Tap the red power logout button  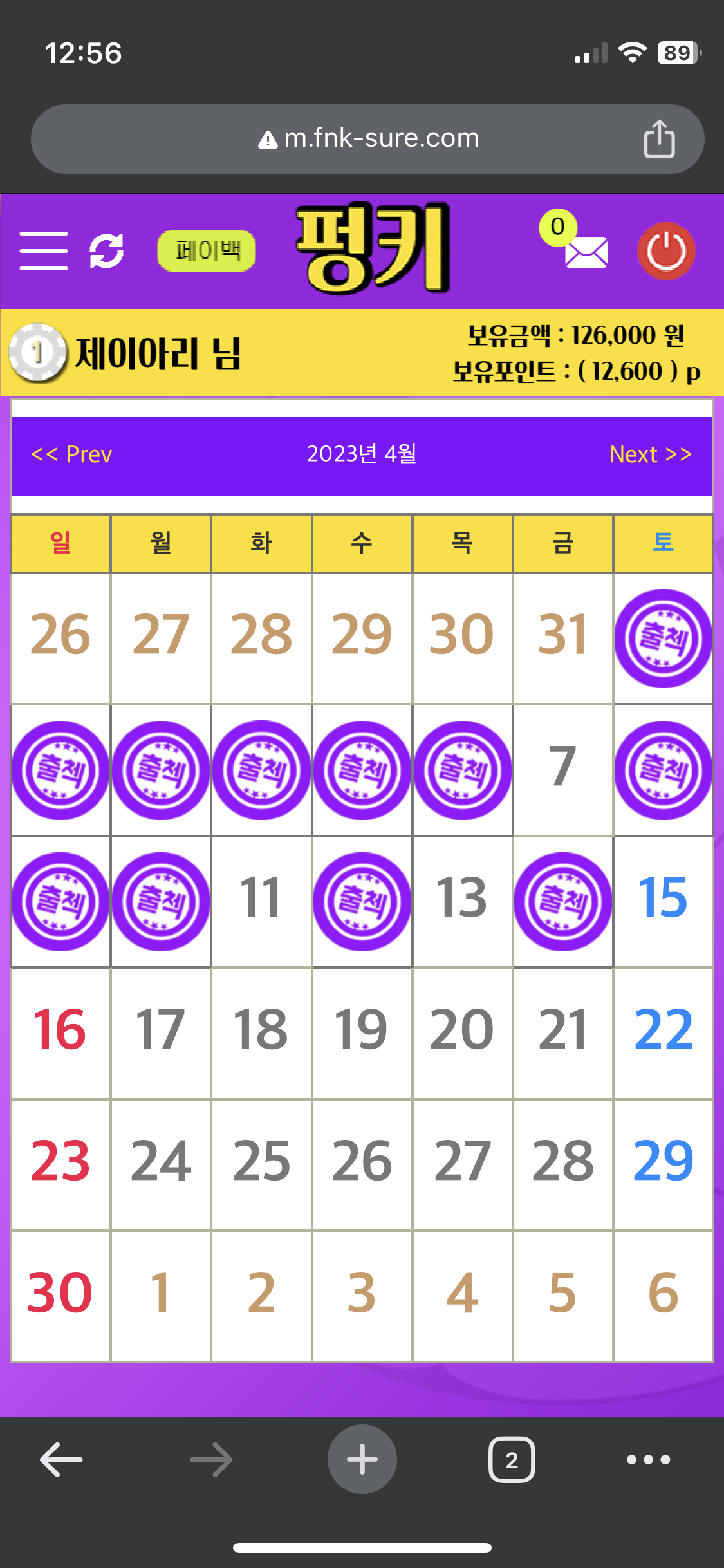666,251
